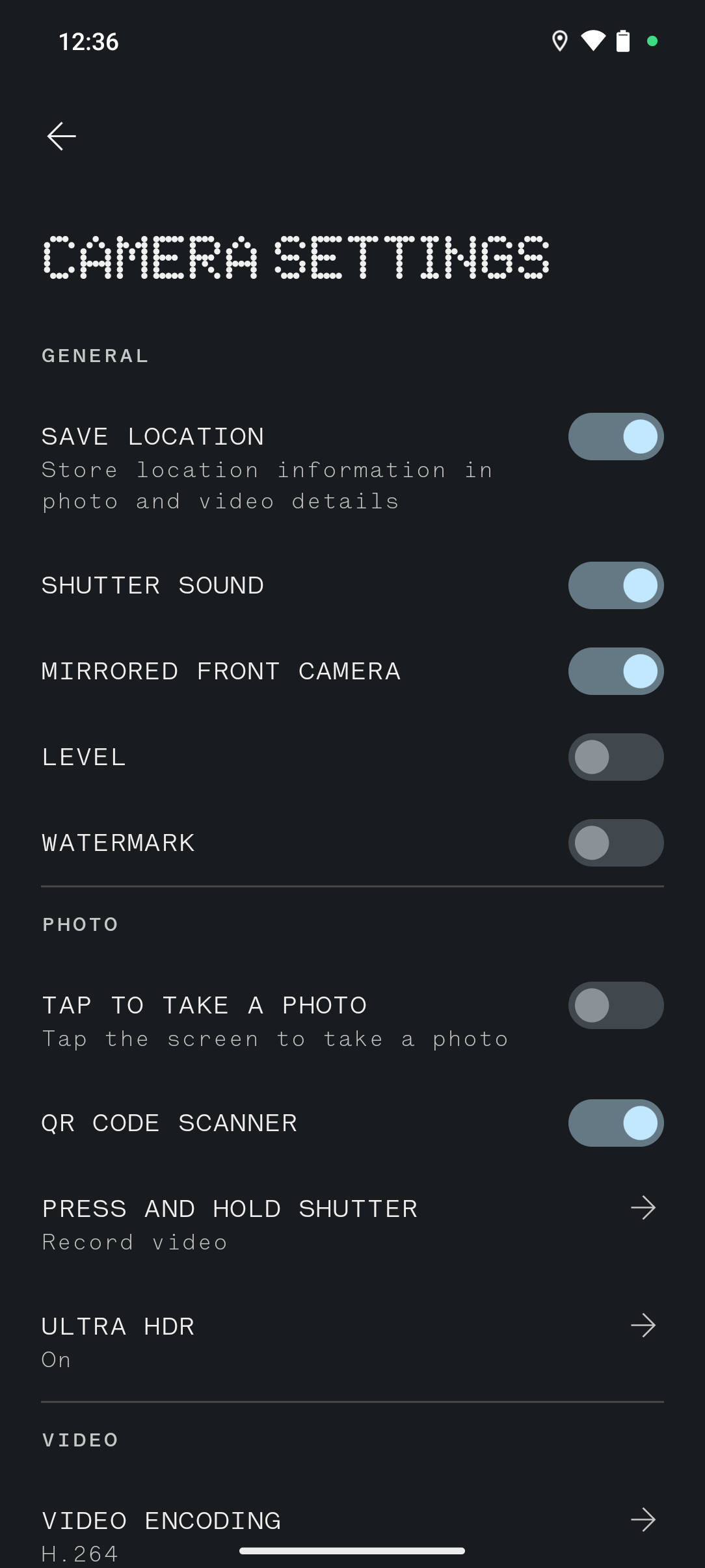
Task: Enable the Watermark option
Action: pyautogui.click(x=615, y=843)
